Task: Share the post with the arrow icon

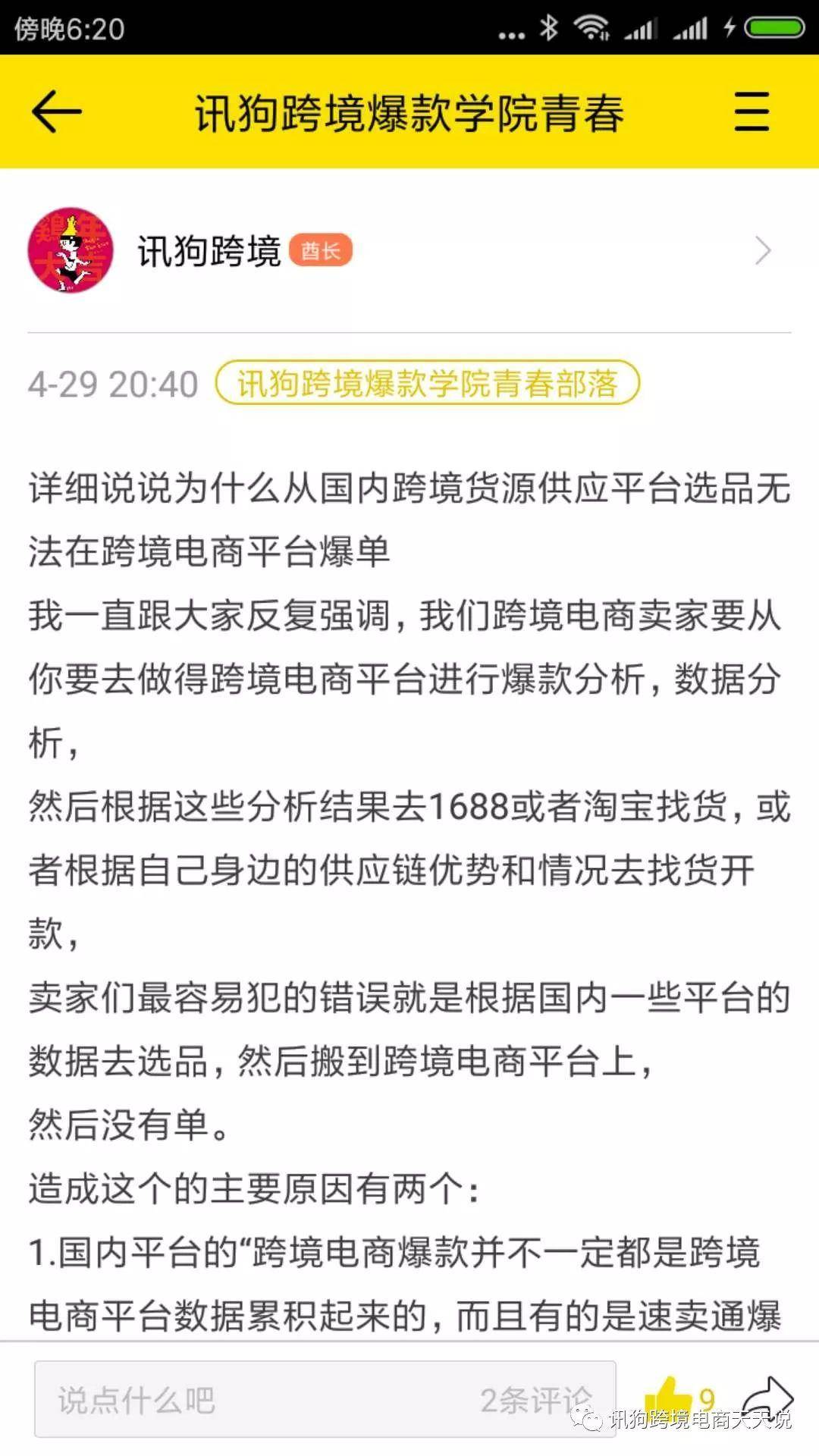Action: click(x=767, y=1396)
